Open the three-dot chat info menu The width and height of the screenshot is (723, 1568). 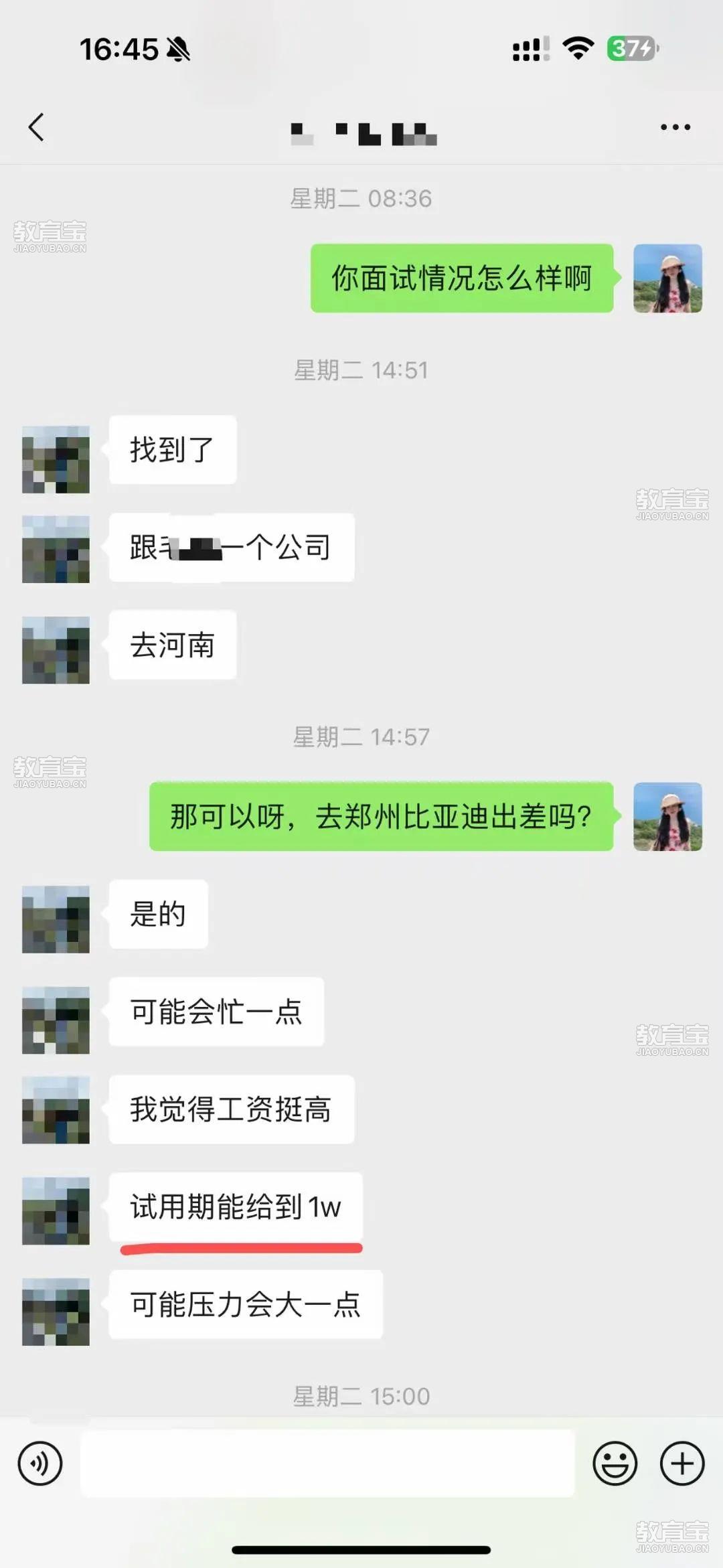tap(675, 127)
